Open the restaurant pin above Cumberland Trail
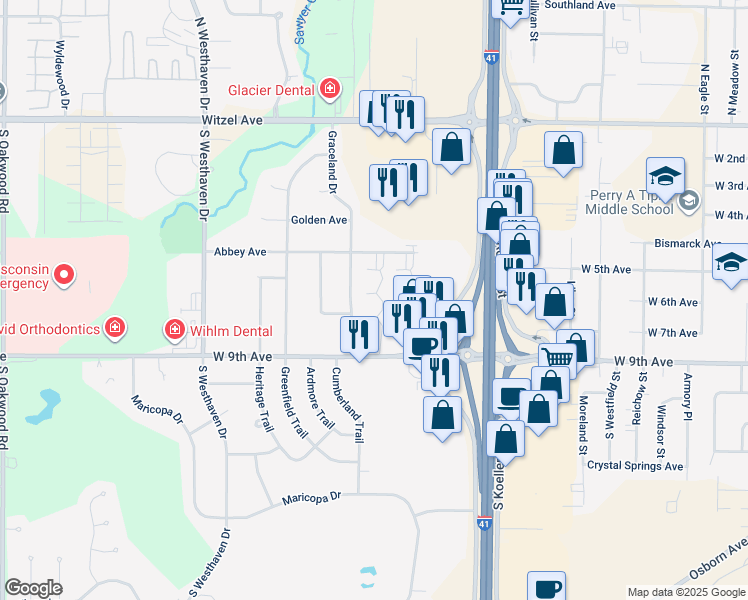The height and width of the screenshot is (600, 748). click(358, 334)
